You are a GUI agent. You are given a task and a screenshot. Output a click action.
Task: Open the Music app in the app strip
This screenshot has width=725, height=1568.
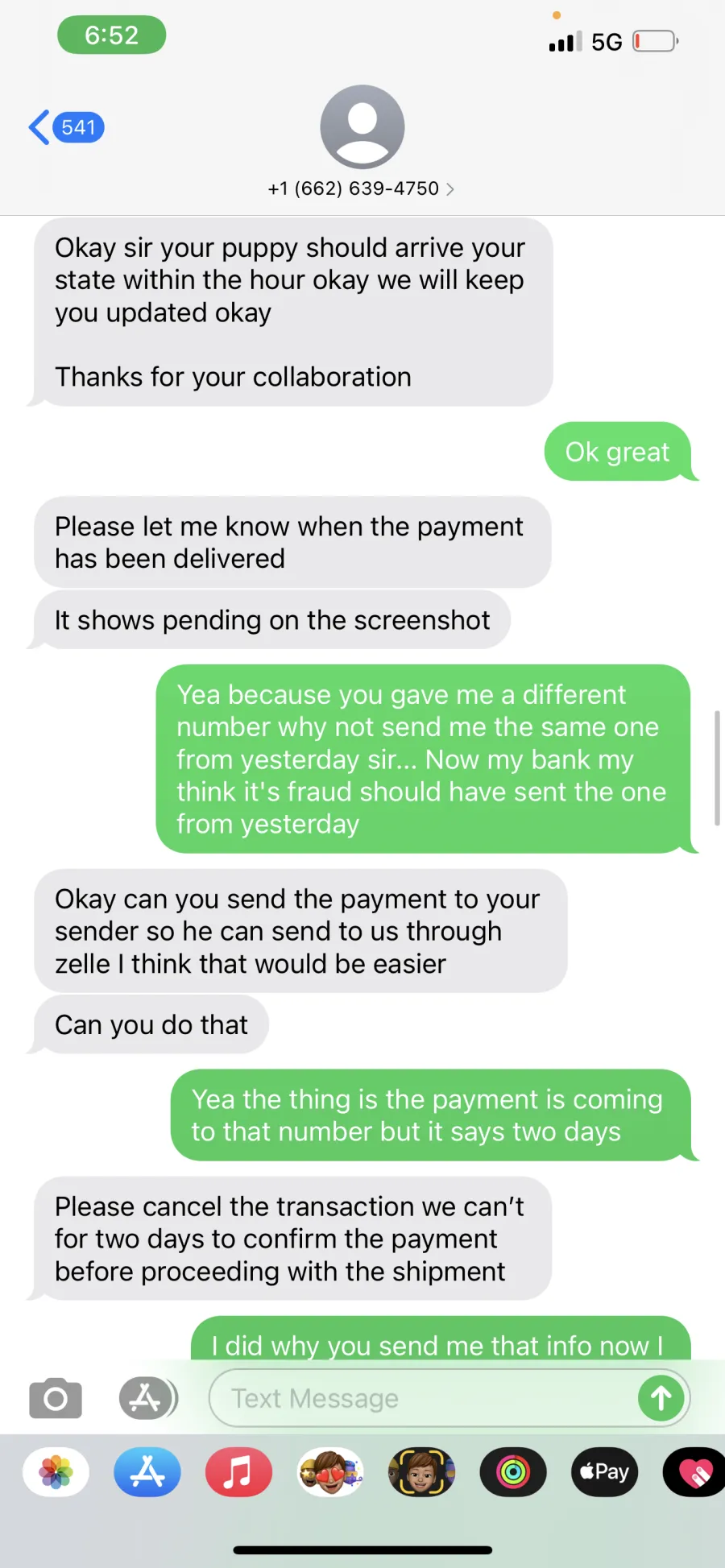pyautogui.click(x=238, y=1472)
